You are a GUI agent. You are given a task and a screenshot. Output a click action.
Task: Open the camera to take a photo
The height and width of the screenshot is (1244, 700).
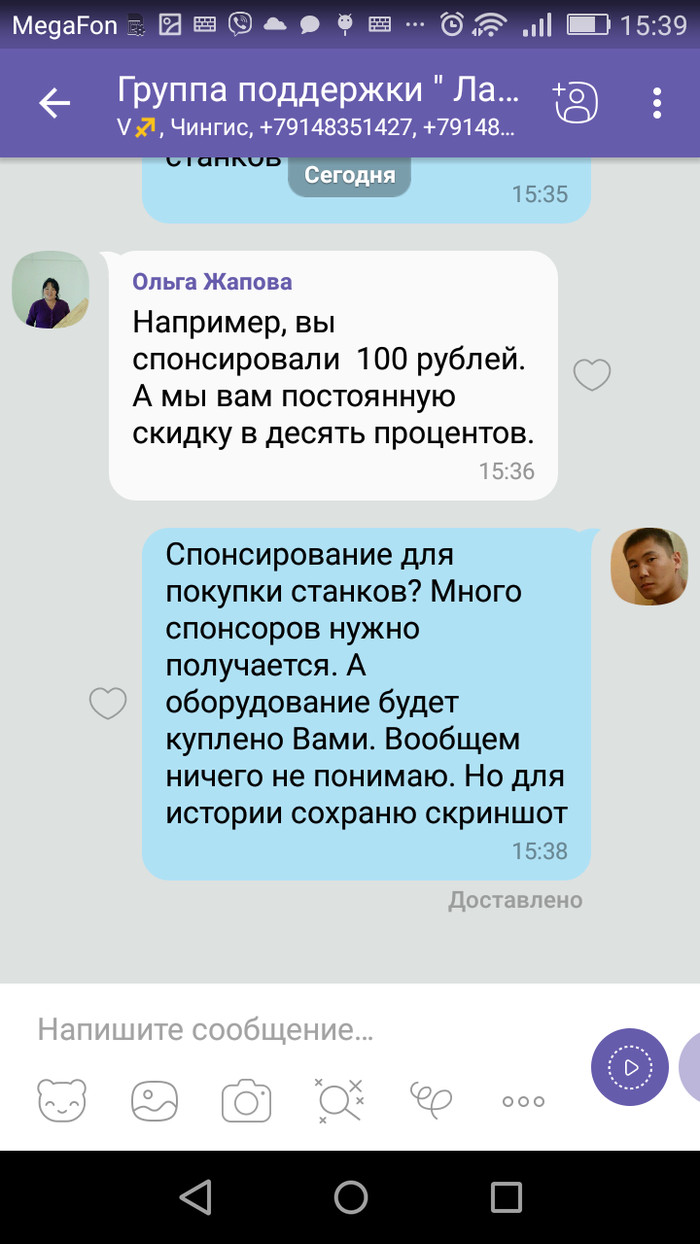point(246,1101)
